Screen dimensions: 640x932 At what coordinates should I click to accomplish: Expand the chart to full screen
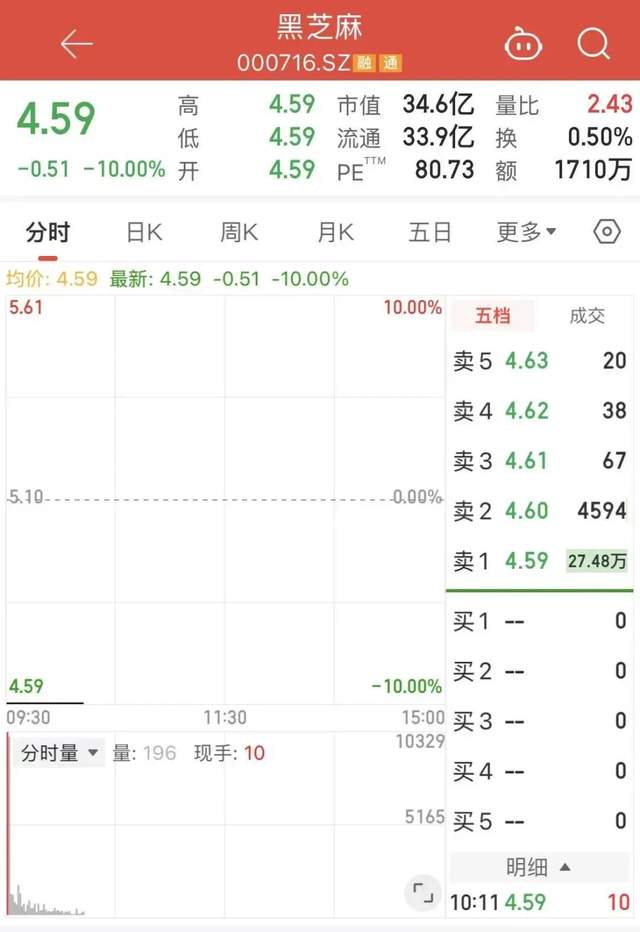coord(423,892)
